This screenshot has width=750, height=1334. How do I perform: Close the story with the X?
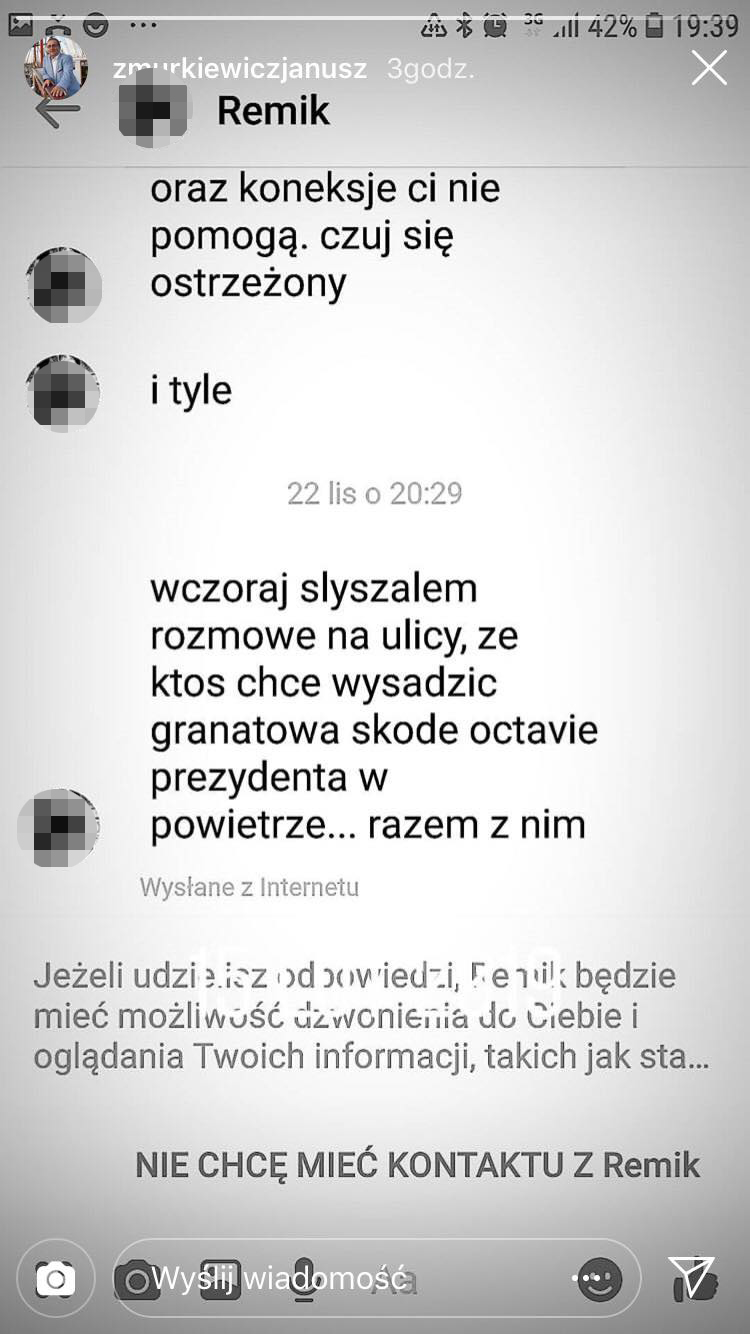point(709,68)
